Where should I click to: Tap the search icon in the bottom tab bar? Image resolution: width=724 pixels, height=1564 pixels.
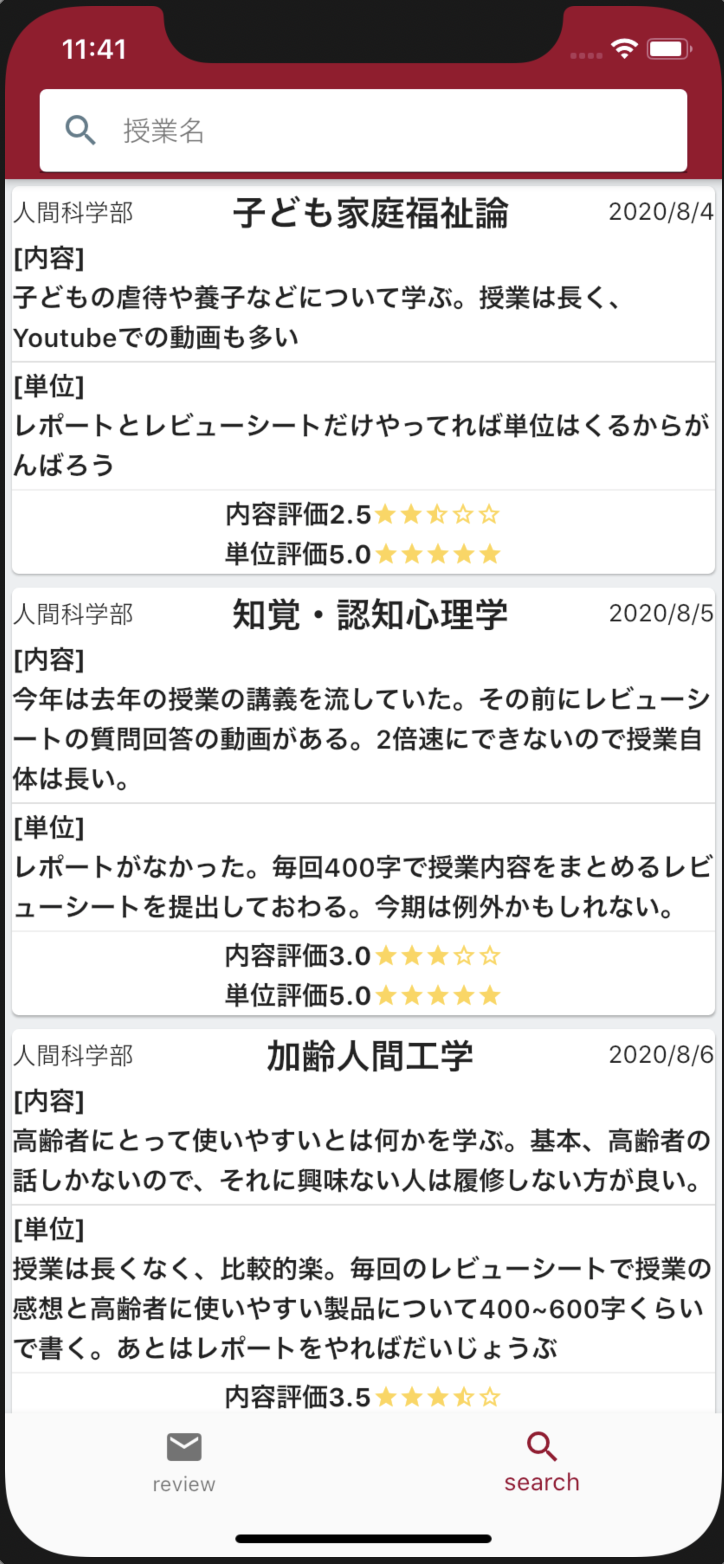[541, 1445]
